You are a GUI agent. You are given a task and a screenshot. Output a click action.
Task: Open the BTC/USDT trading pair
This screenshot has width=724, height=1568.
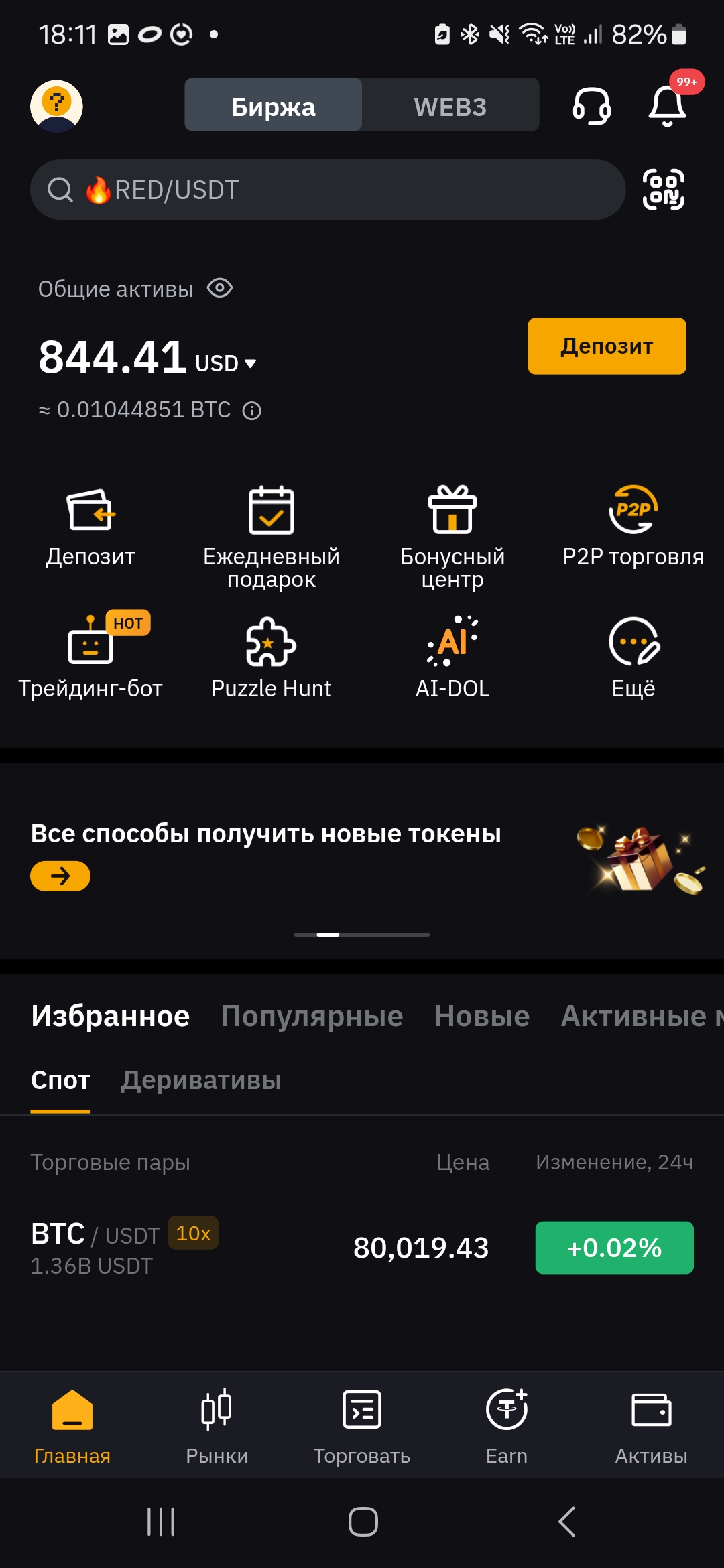coord(362,1248)
